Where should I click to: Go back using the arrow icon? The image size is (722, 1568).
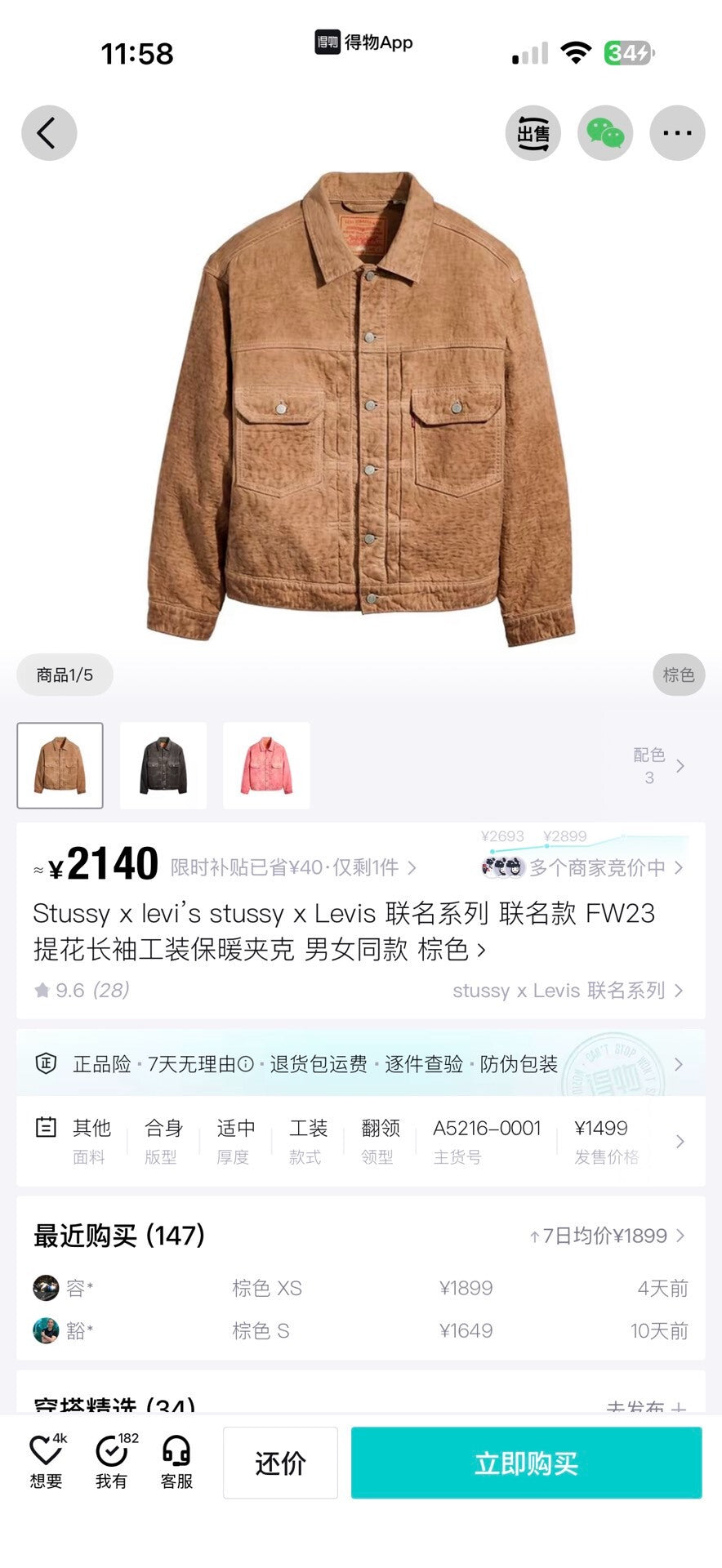click(48, 133)
